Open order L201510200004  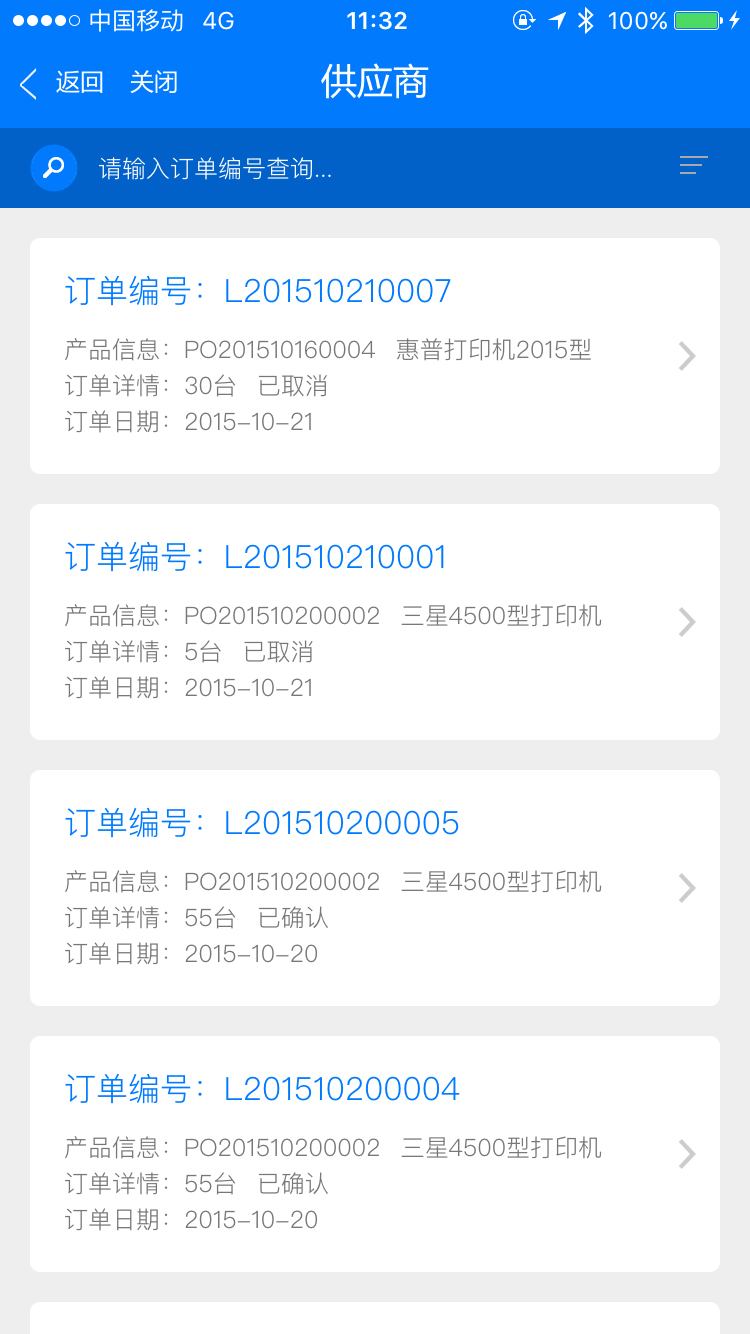click(x=375, y=1154)
